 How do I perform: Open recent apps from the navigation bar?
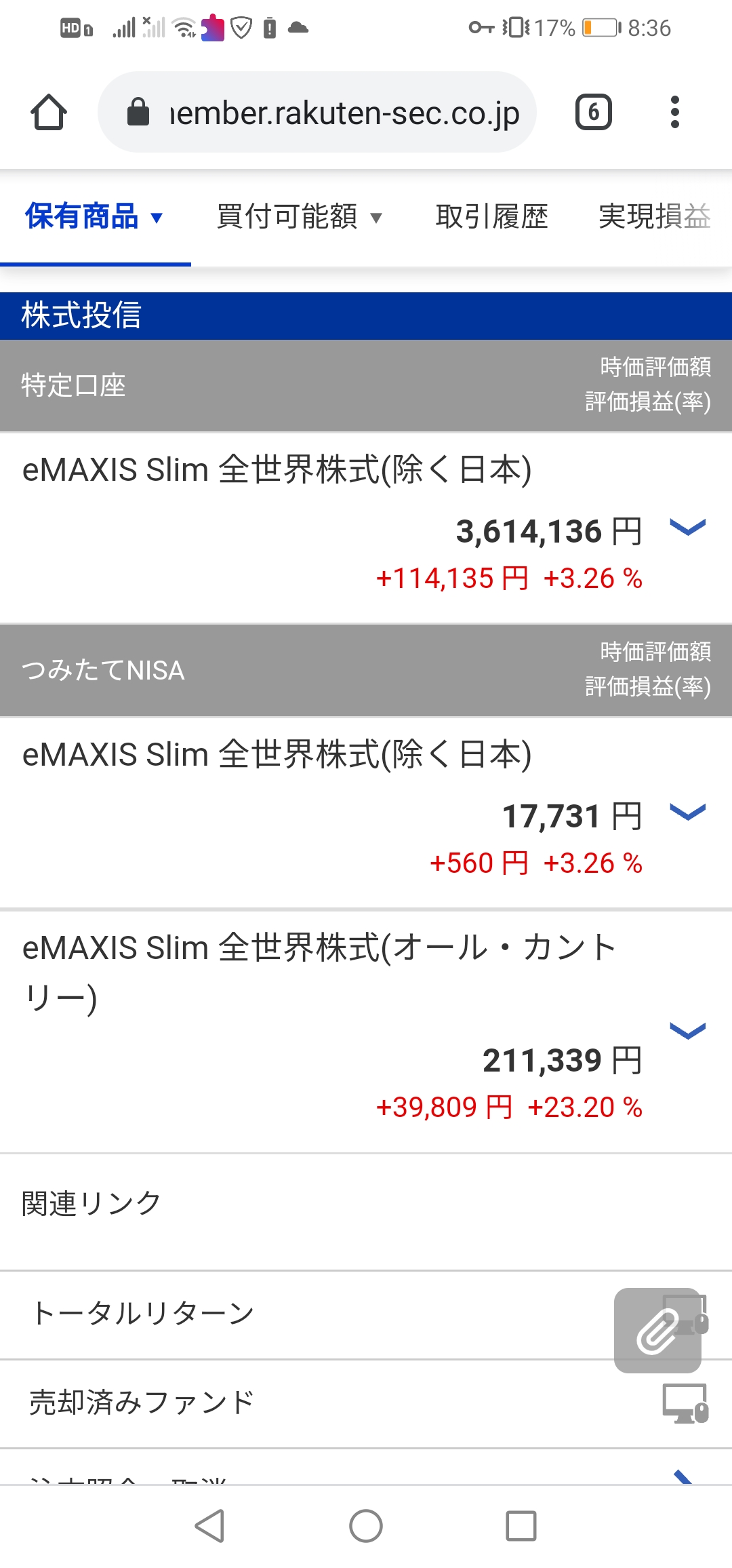click(521, 1526)
